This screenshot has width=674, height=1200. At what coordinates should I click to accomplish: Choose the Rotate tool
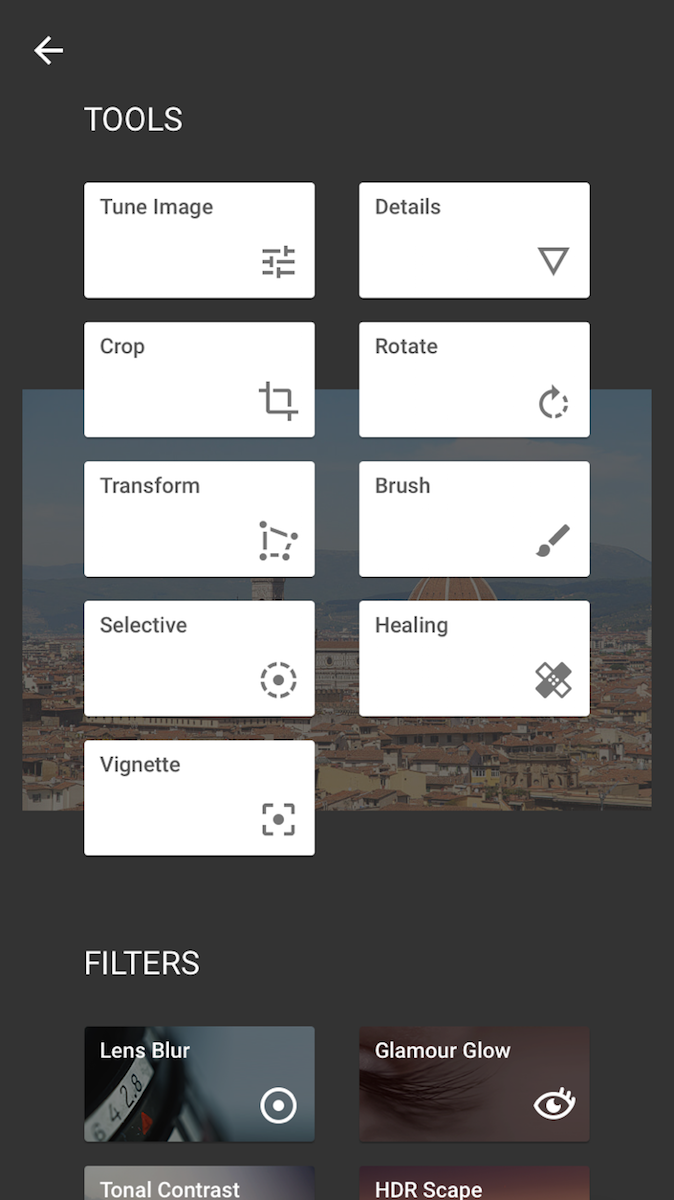(x=474, y=379)
